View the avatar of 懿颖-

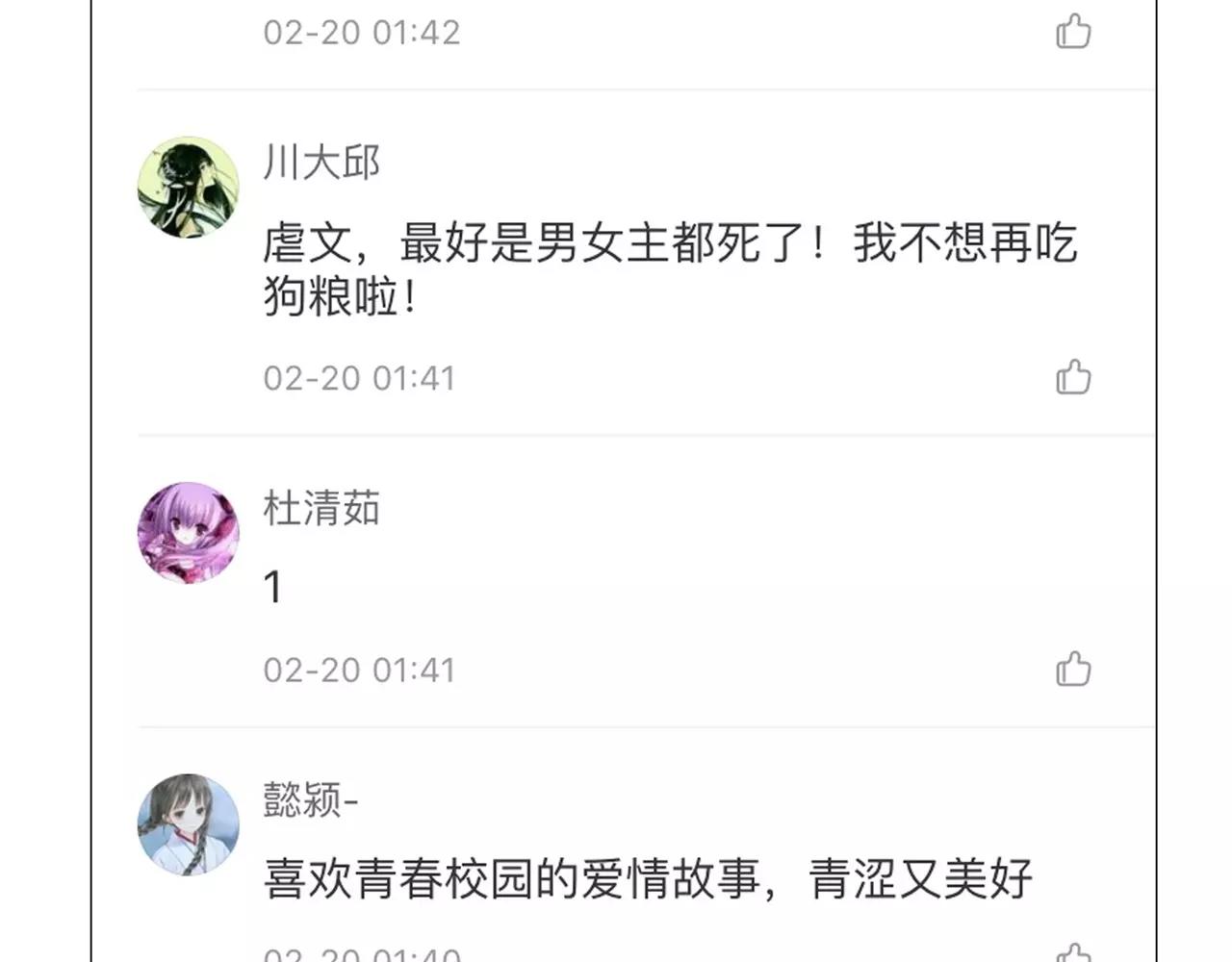189,824
